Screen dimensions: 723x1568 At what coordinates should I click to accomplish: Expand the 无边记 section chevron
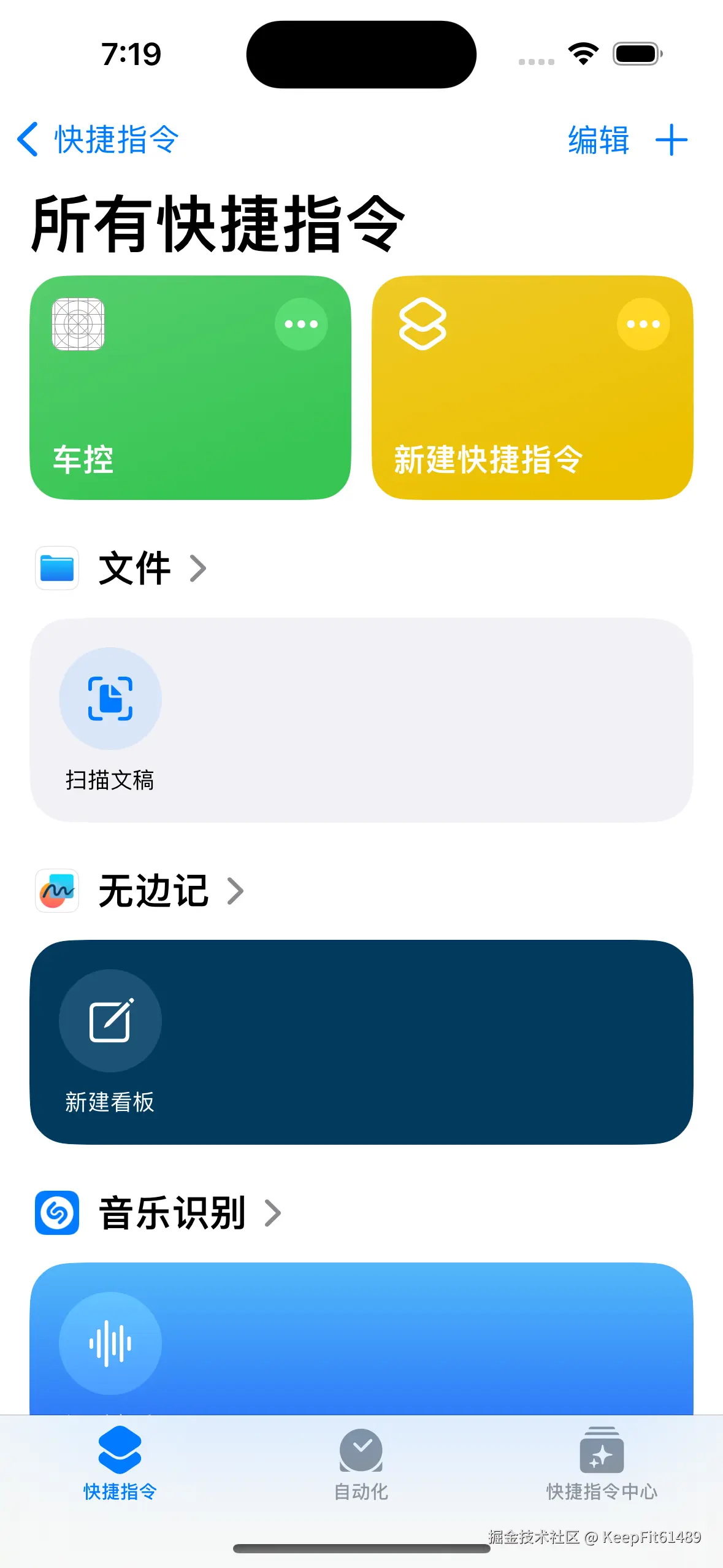[x=235, y=892]
